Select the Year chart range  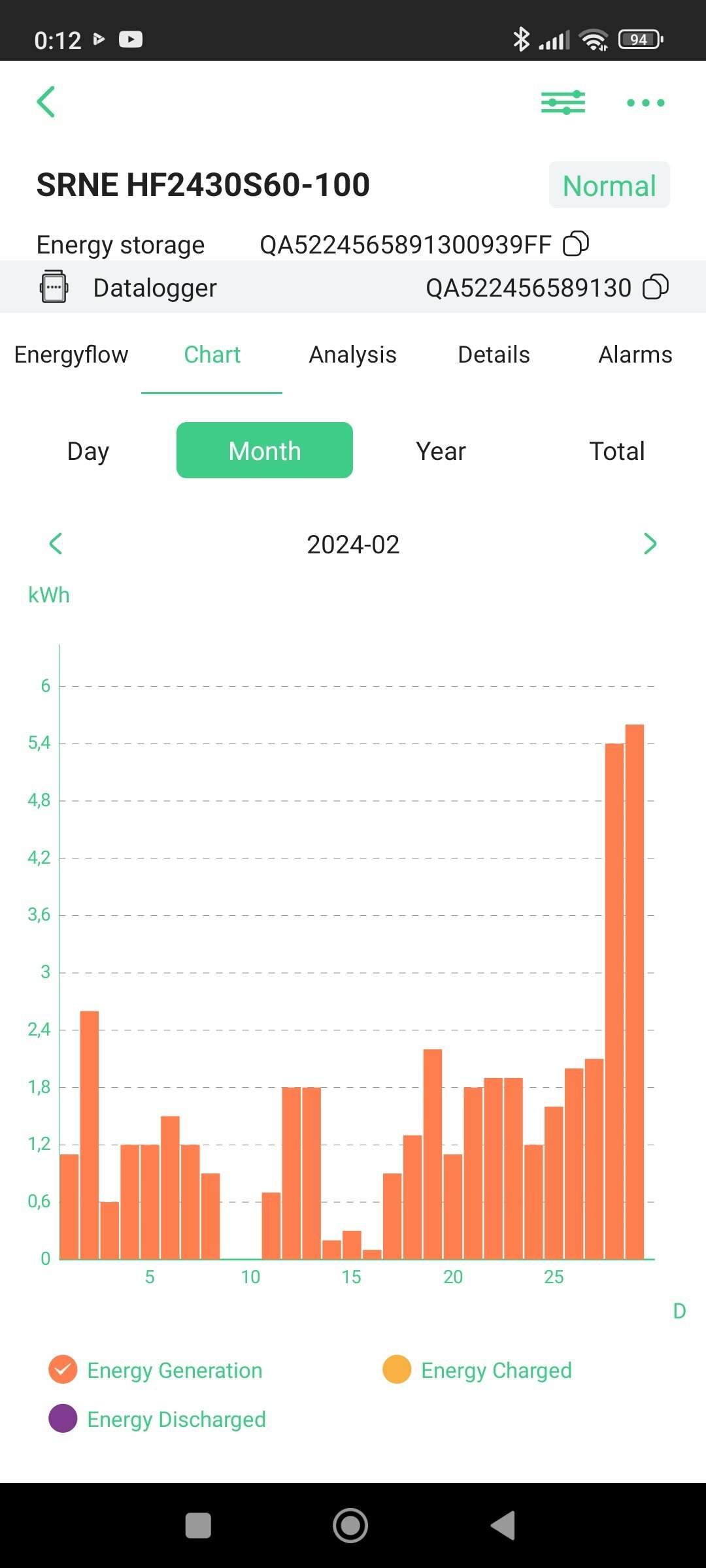441,451
